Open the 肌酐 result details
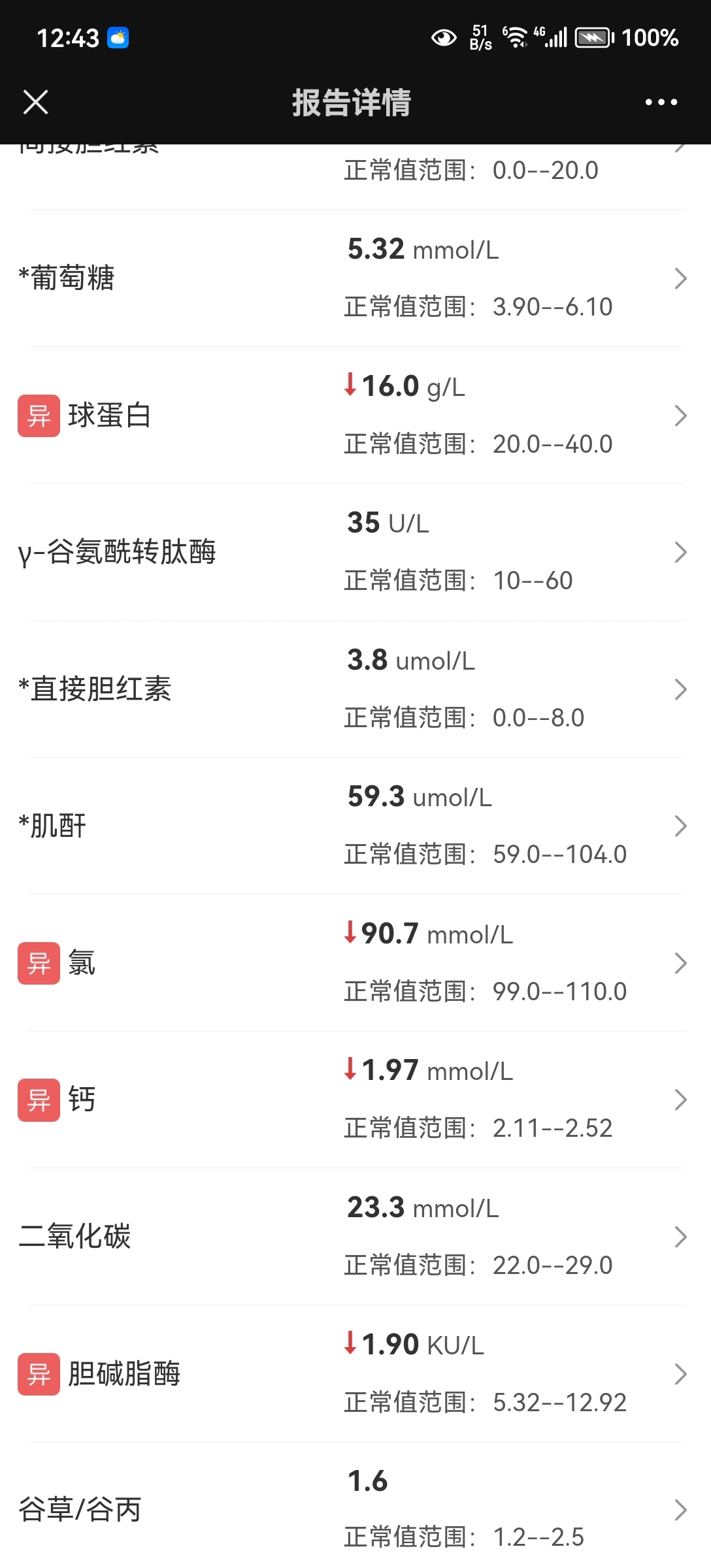Image resolution: width=711 pixels, height=1568 pixels. click(x=355, y=826)
